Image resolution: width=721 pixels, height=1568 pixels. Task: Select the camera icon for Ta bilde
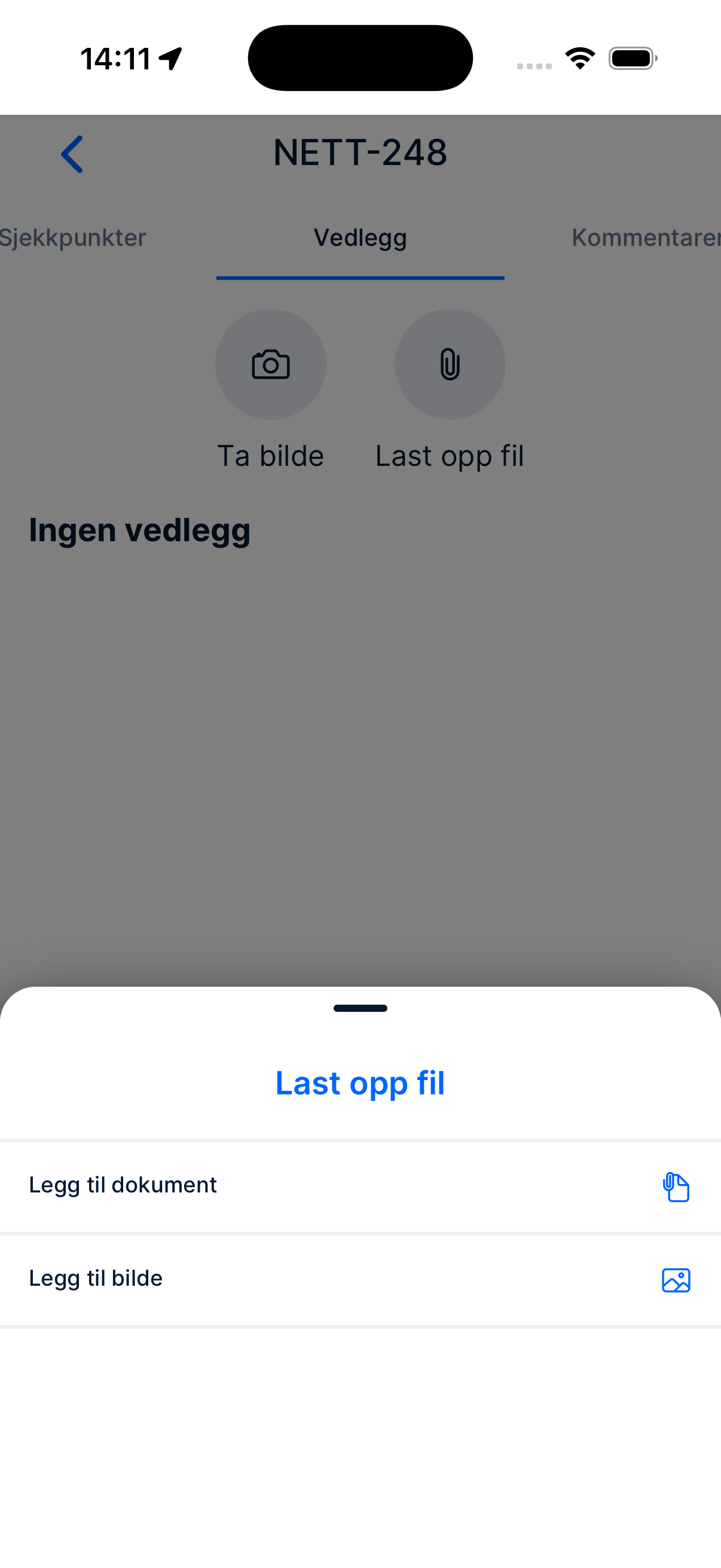coord(270,364)
